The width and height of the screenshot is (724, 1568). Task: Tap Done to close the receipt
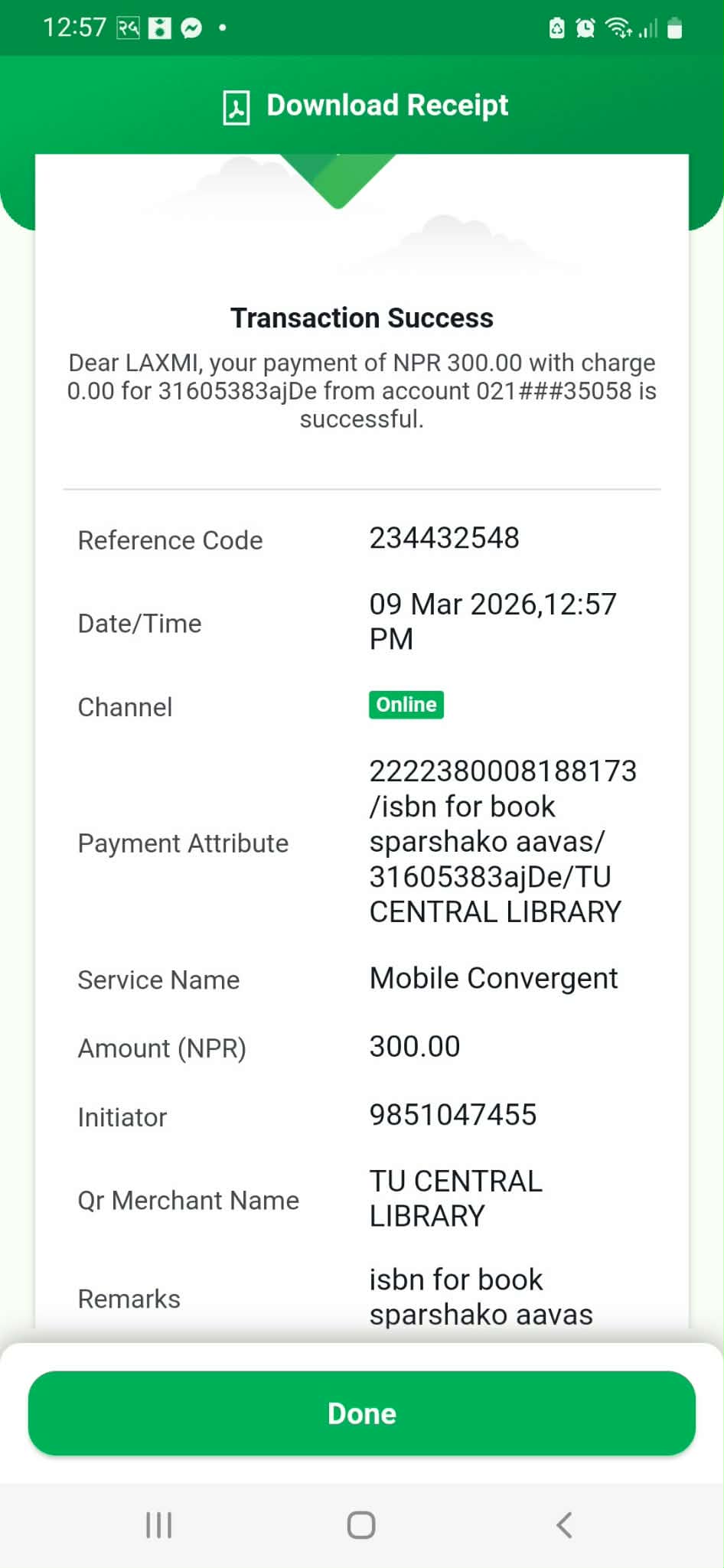[x=361, y=1413]
